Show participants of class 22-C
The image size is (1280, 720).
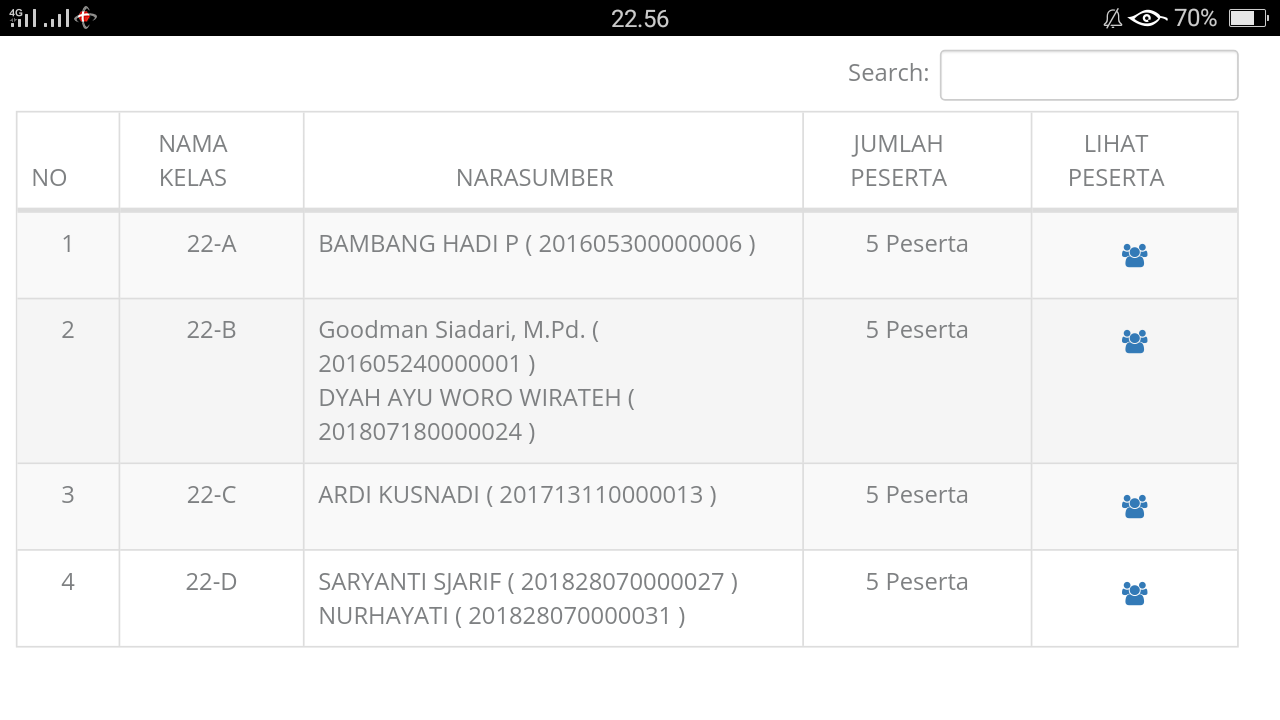pyautogui.click(x=1134, y=506)
